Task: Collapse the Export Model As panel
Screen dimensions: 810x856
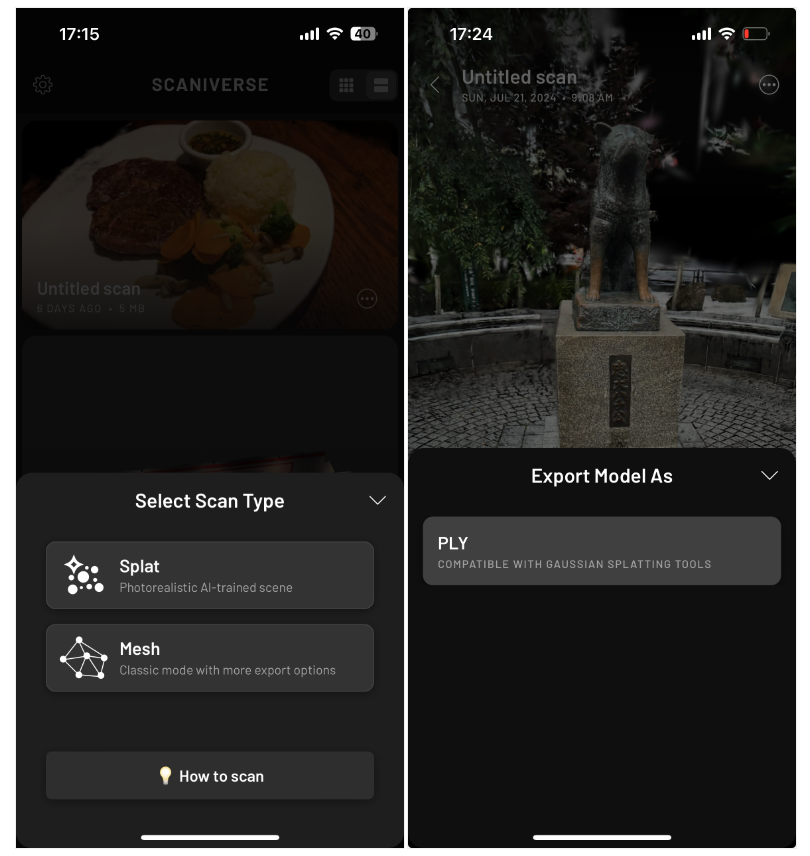Action: 769,476
